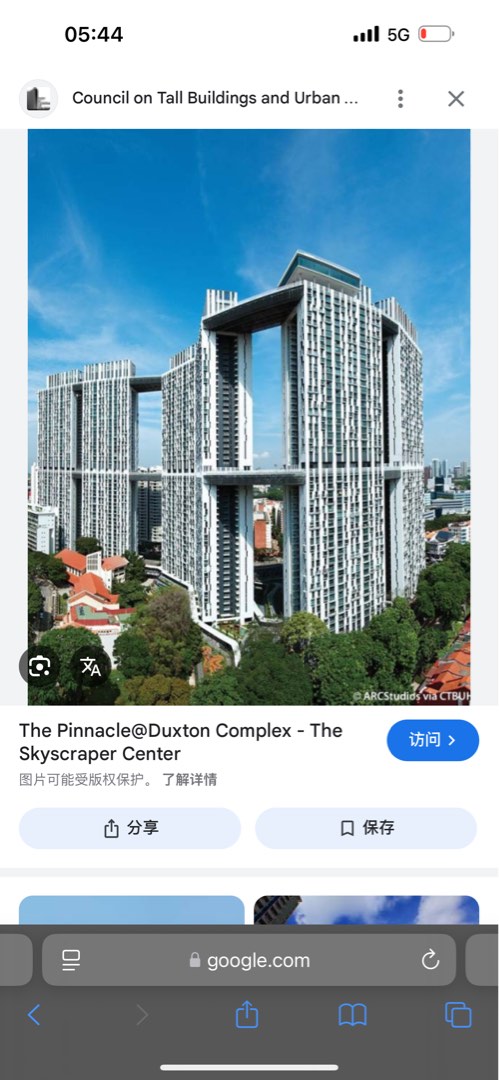Open the Pinnacle@Duxton Complex page title
499x1080 pixels.
pos(181,742)
